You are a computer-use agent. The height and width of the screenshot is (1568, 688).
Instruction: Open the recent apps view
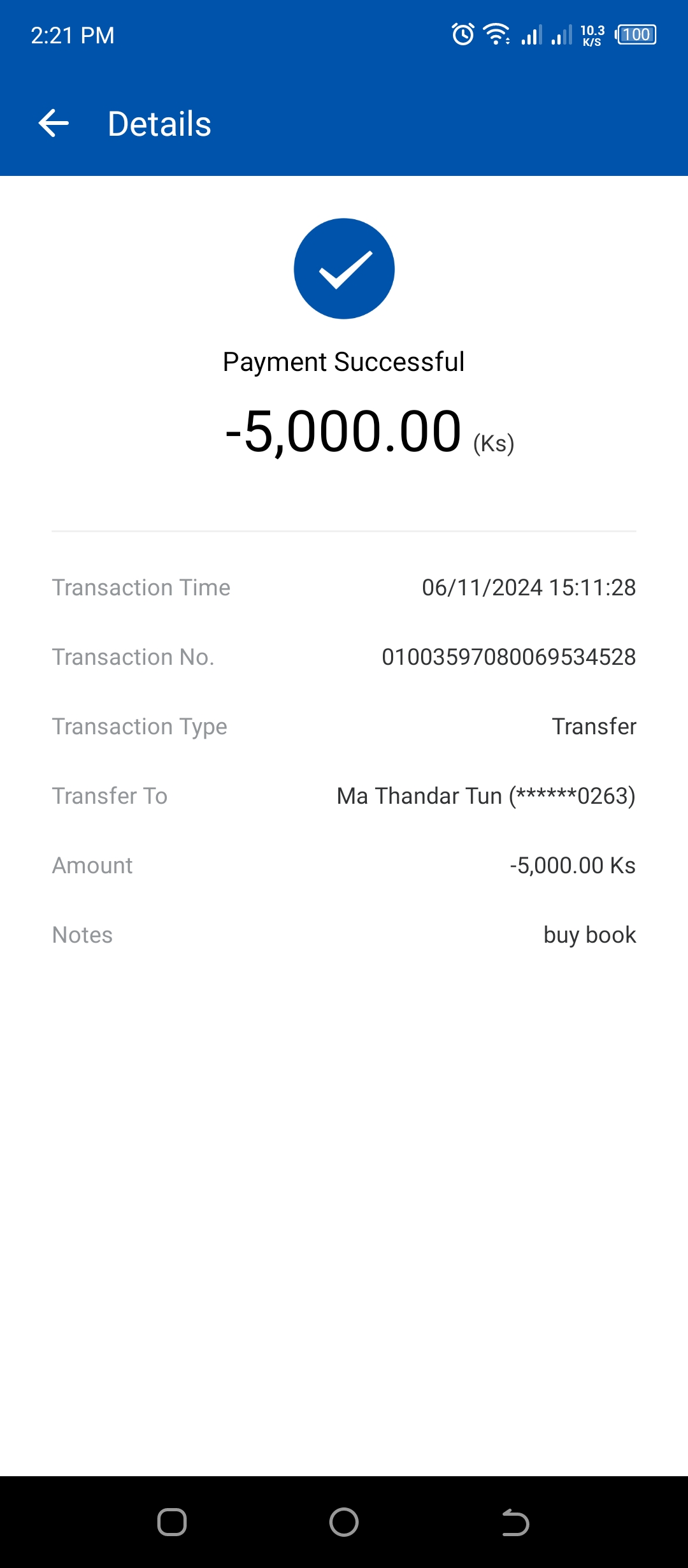[172, 1522]
